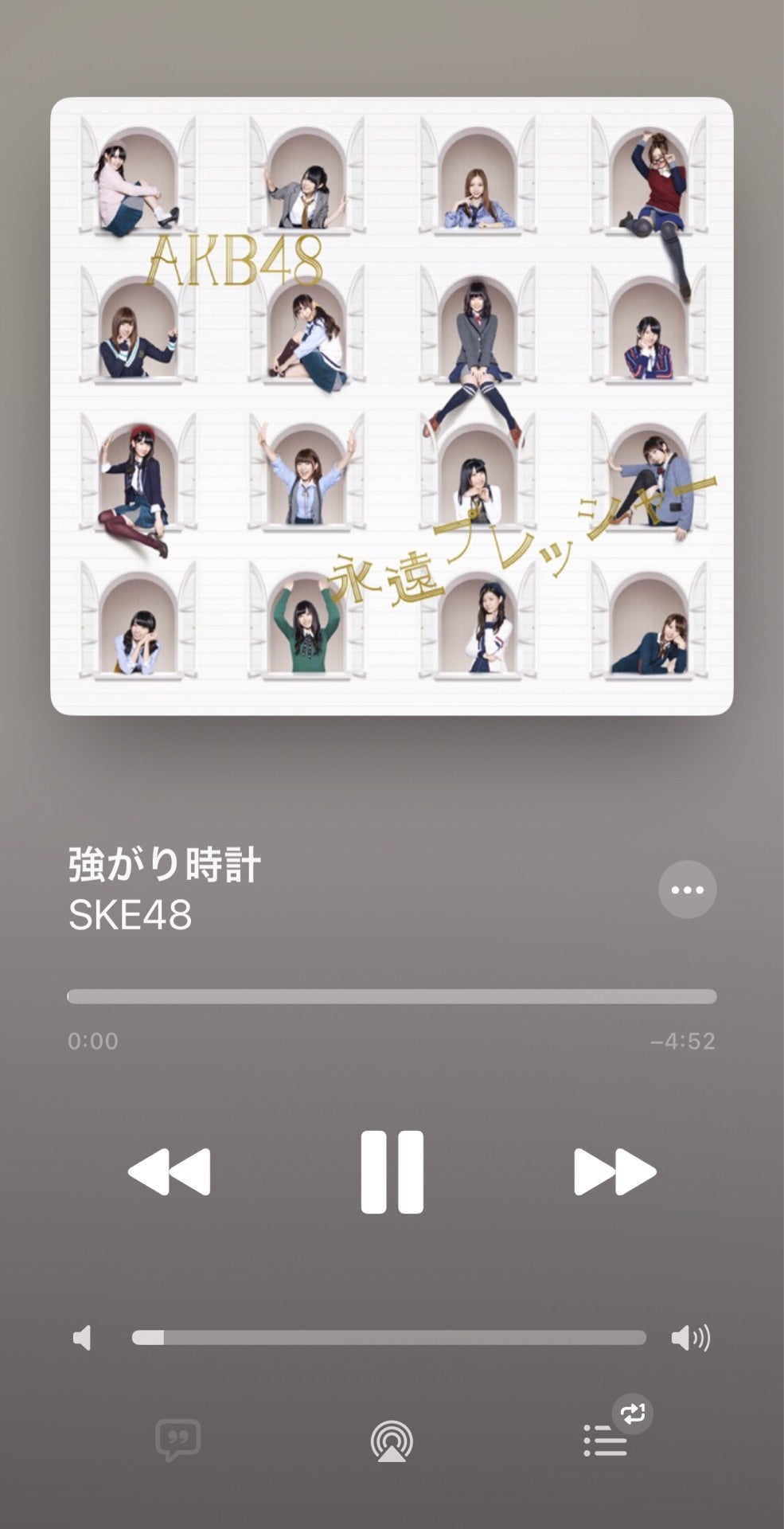The image size is (784, 1529).
Task: Open the more options menu for 強がり時計
Action: [687, 890]
